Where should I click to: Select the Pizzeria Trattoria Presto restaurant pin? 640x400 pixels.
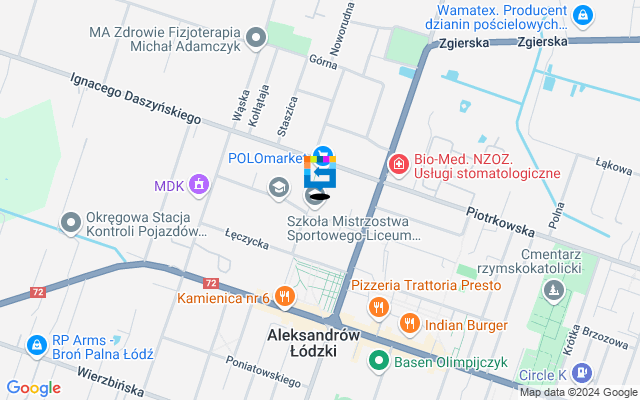tap(377, 306)
